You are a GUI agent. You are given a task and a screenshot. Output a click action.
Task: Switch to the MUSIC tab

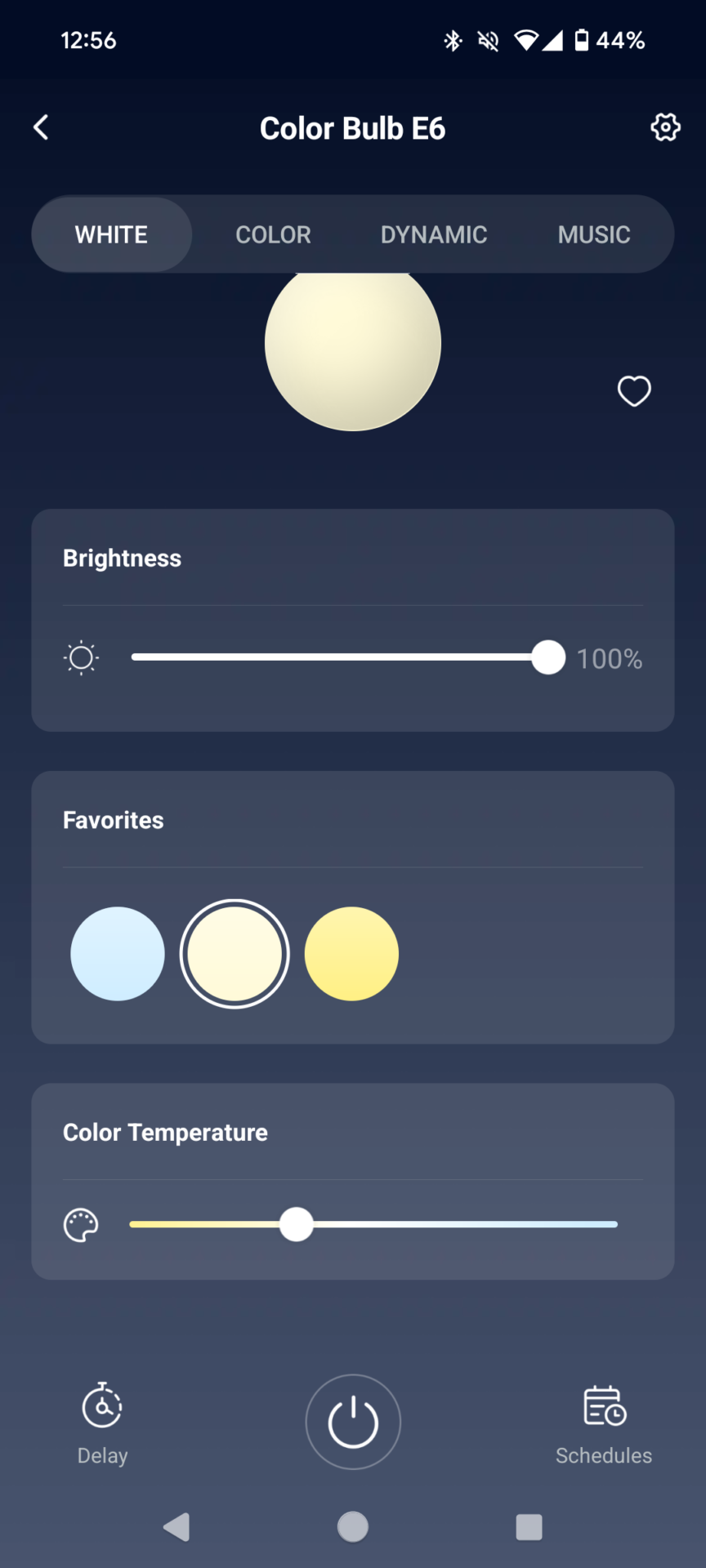coord(594,234)
